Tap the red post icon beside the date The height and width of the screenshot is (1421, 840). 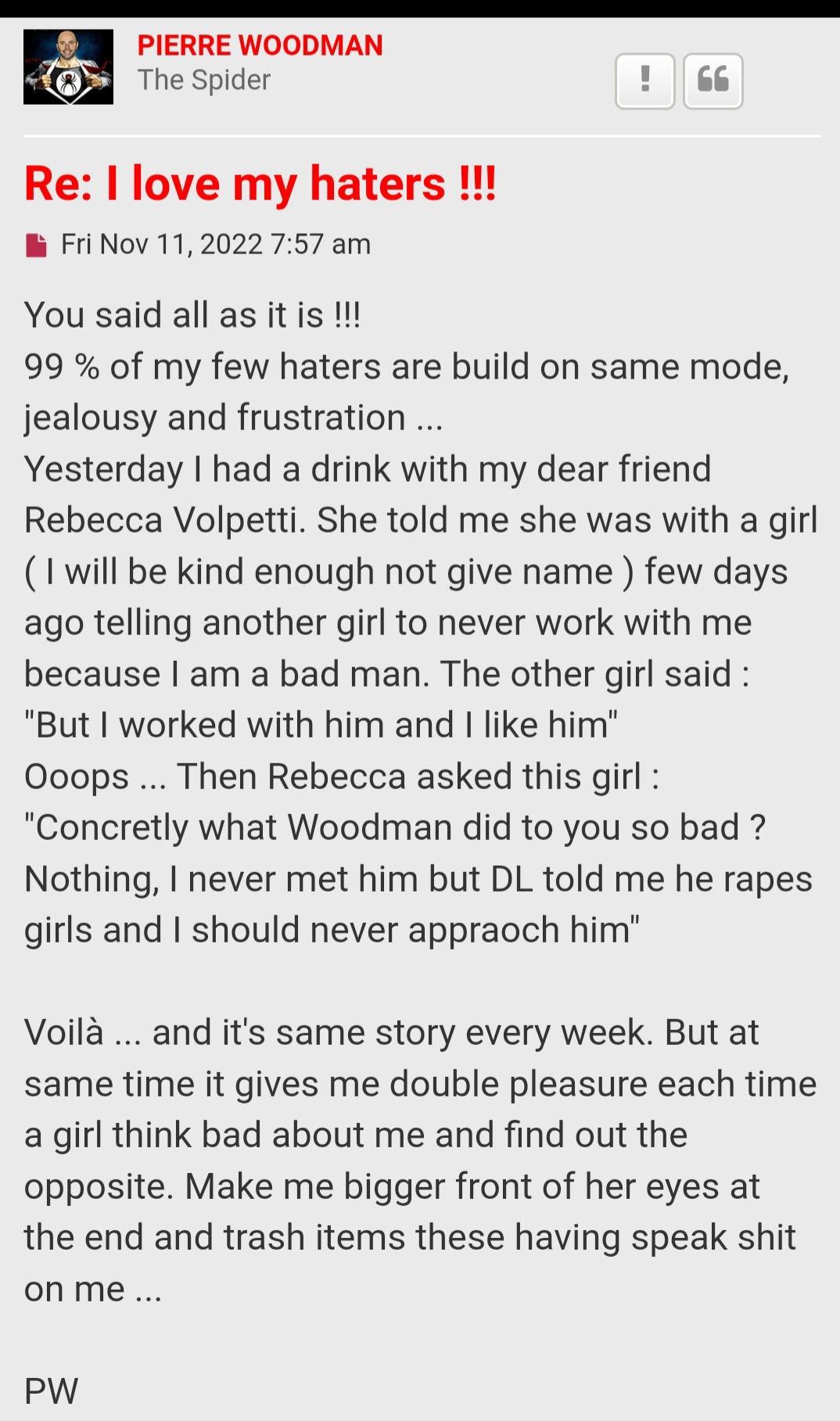click(x=36, y=245)
